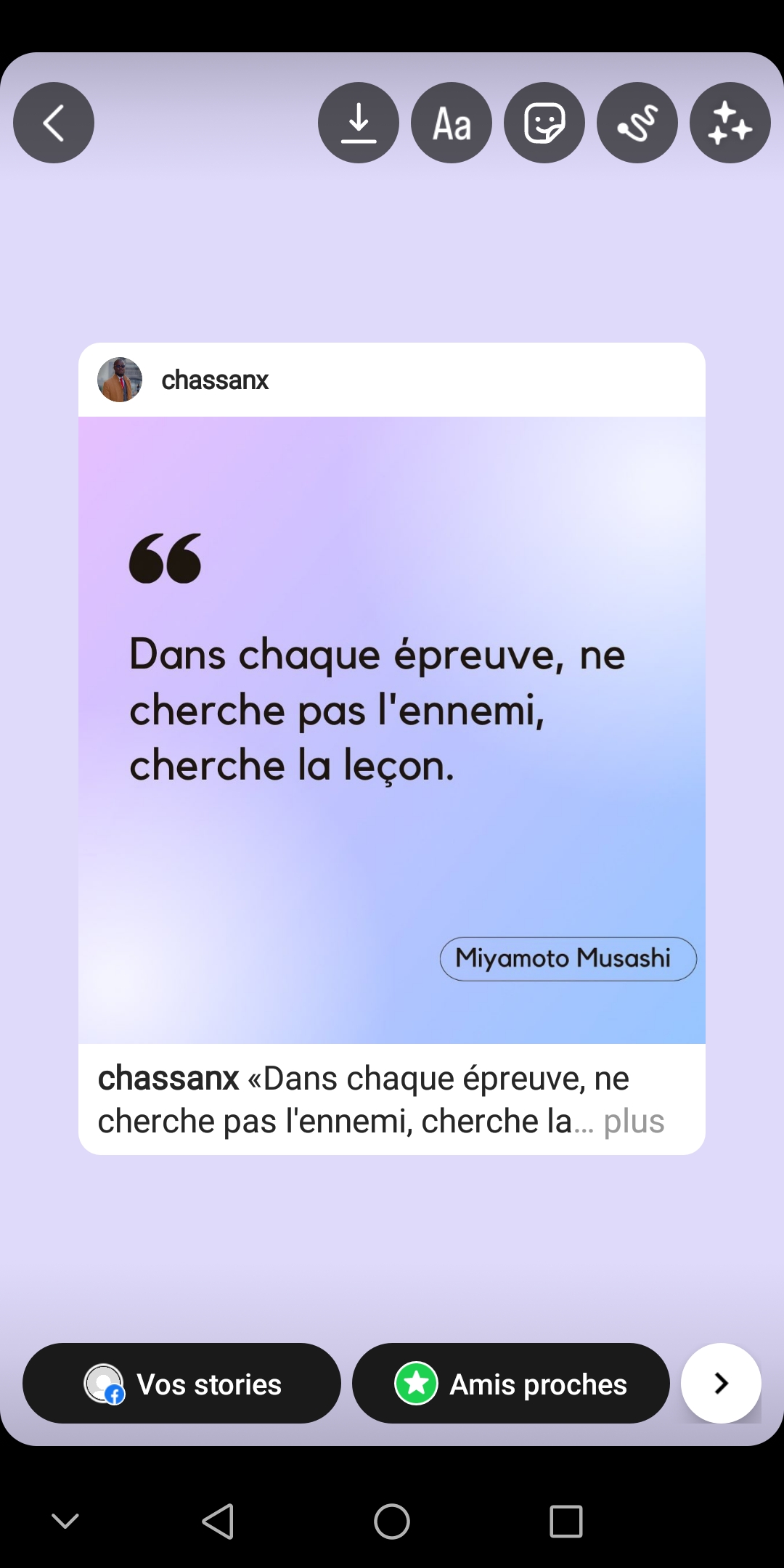
Task: Open the drawing scribble tool
Action: click(x=637, y=123)
